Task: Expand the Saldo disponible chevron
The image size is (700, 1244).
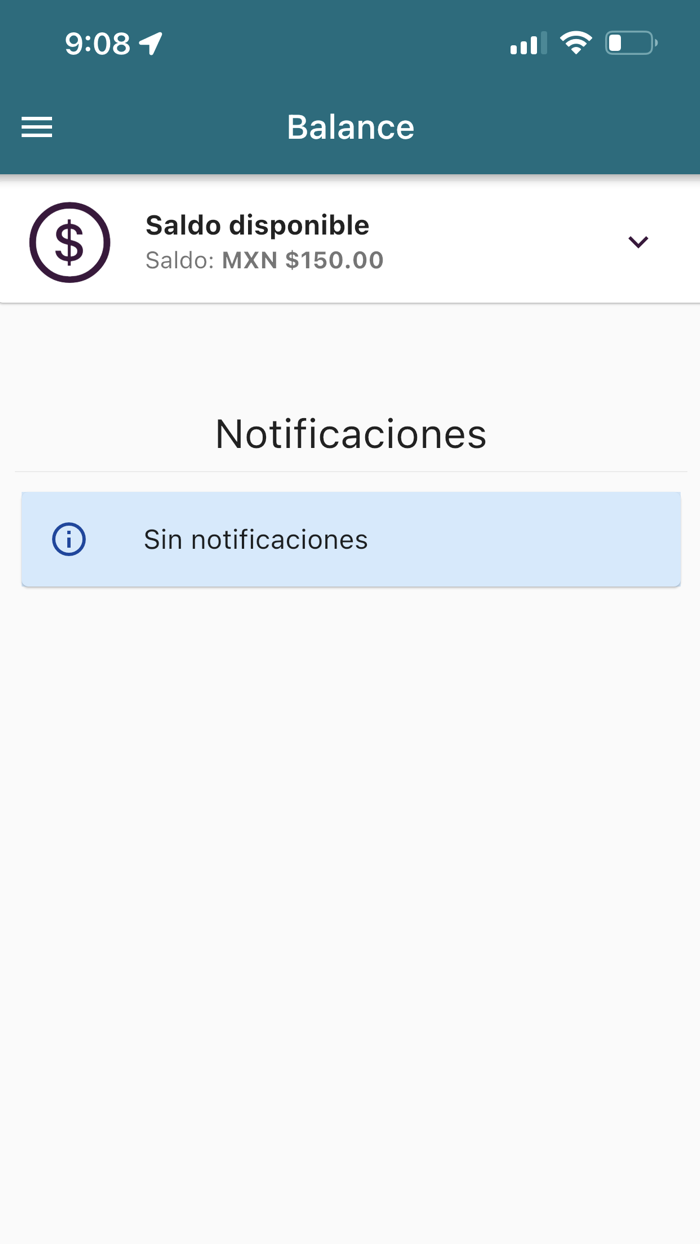Action: coord(638,242)
